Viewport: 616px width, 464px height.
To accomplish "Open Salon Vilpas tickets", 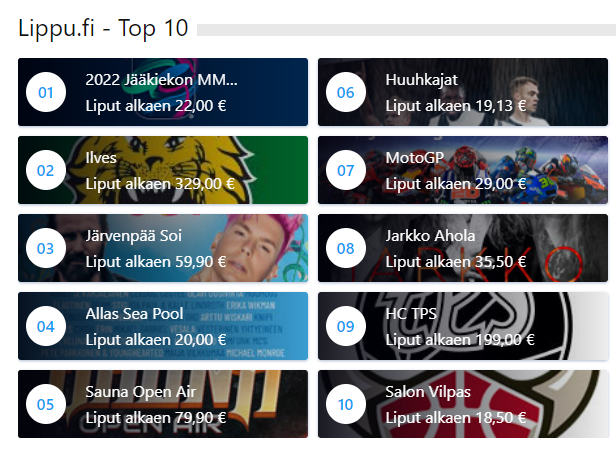I will coord(462,404).
